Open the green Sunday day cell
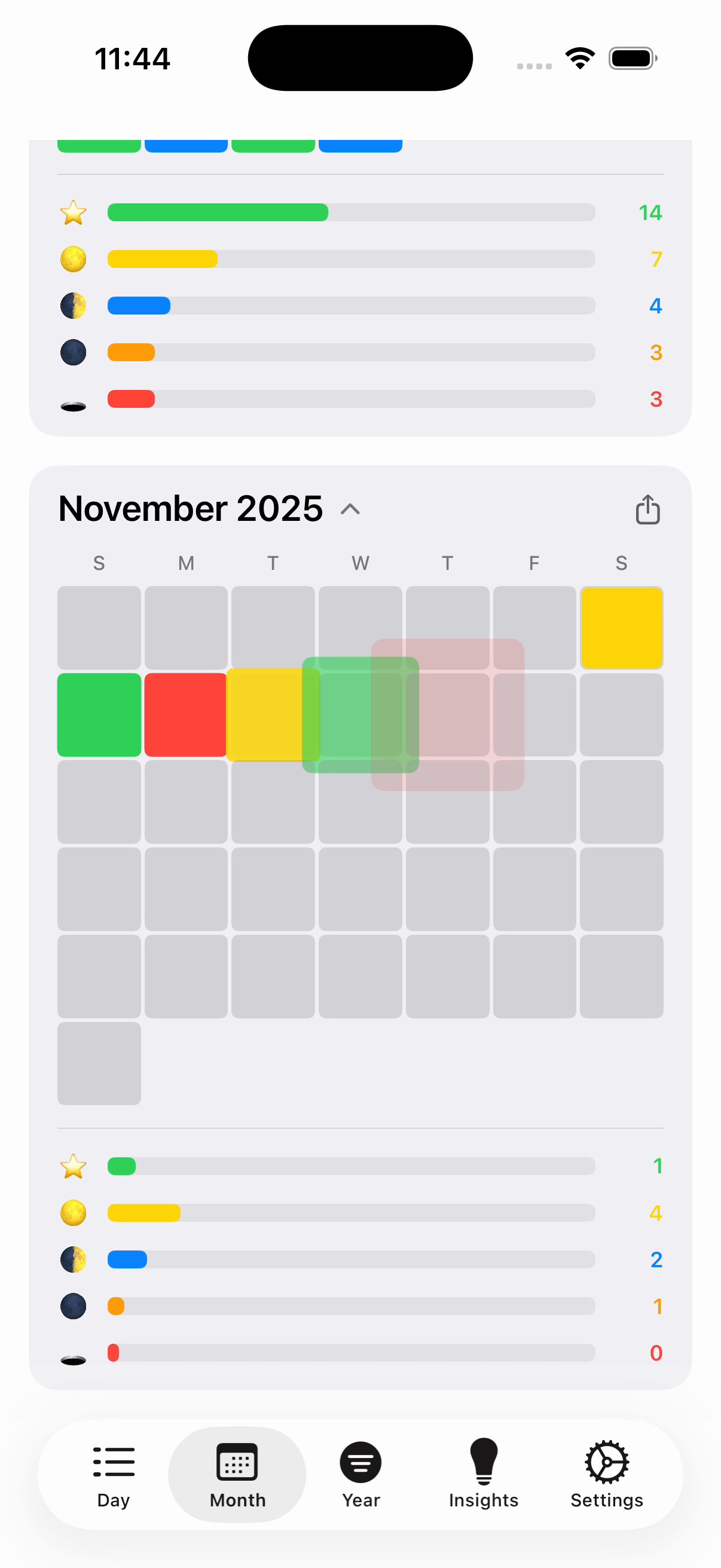The width and height of the screenshot is (721, 1568). coord(99,715)
